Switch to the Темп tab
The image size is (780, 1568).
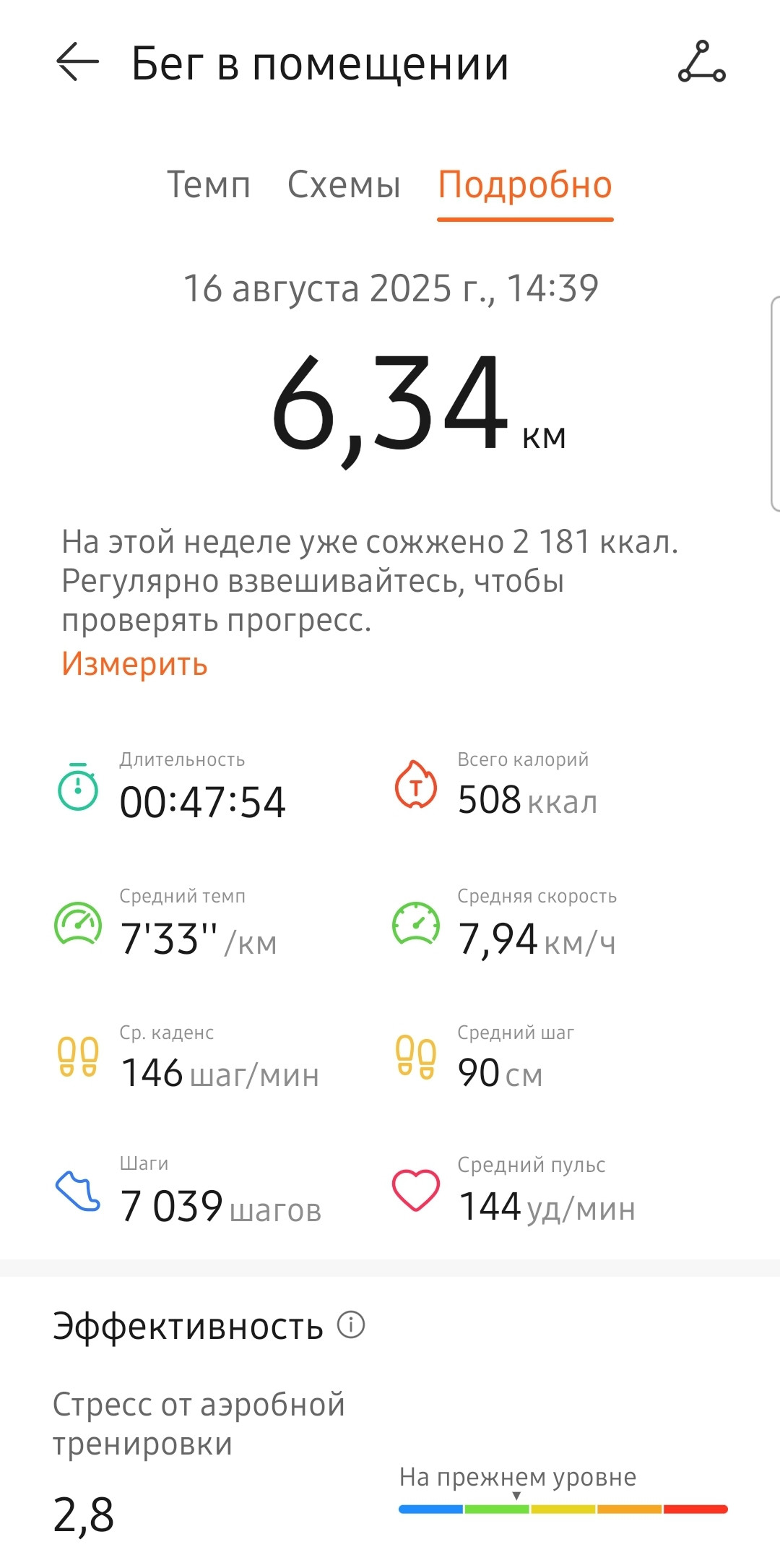[x=209, y=185]
